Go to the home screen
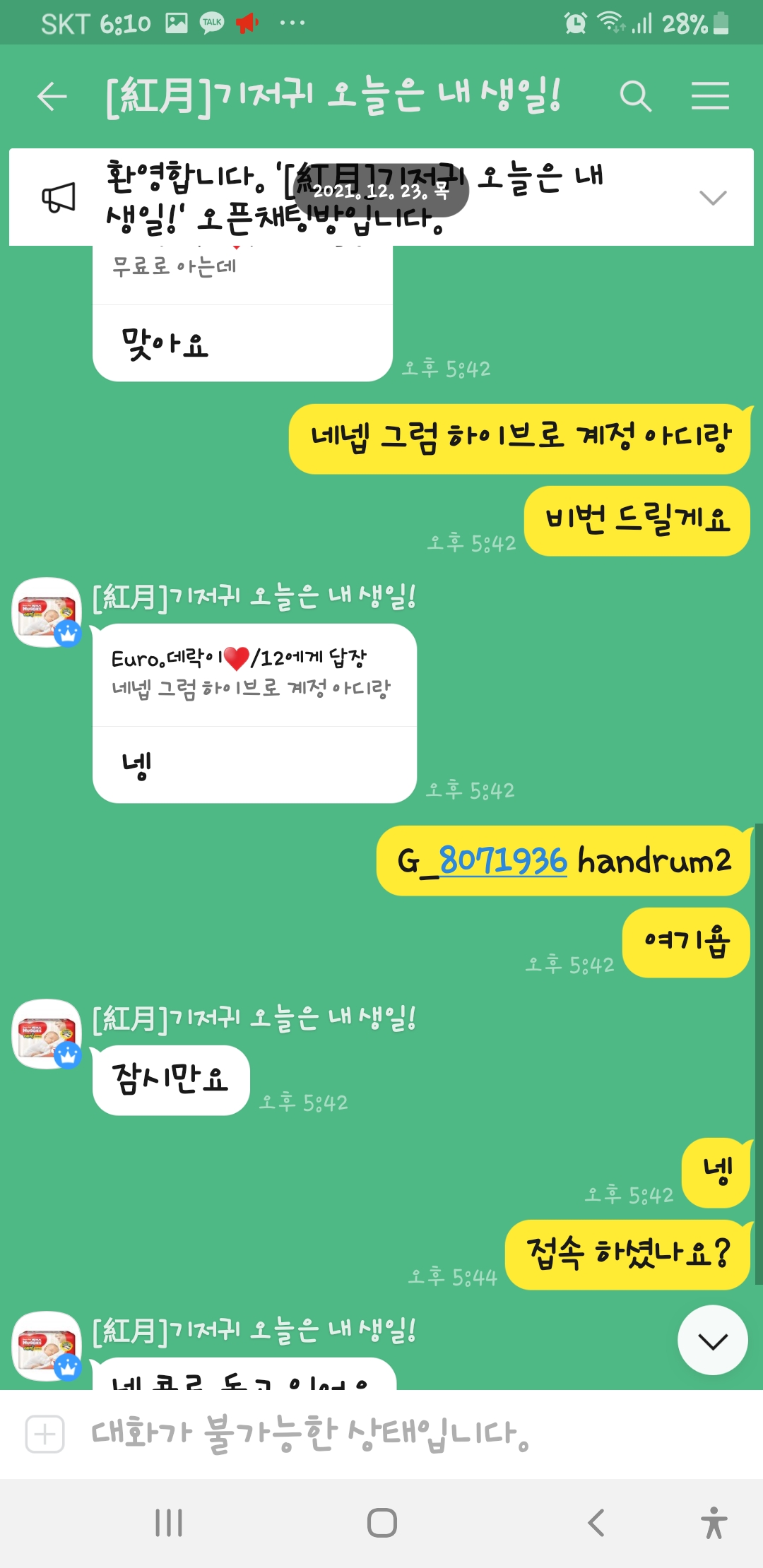This screenshot has width=763, height=1568. point(381,1523)
